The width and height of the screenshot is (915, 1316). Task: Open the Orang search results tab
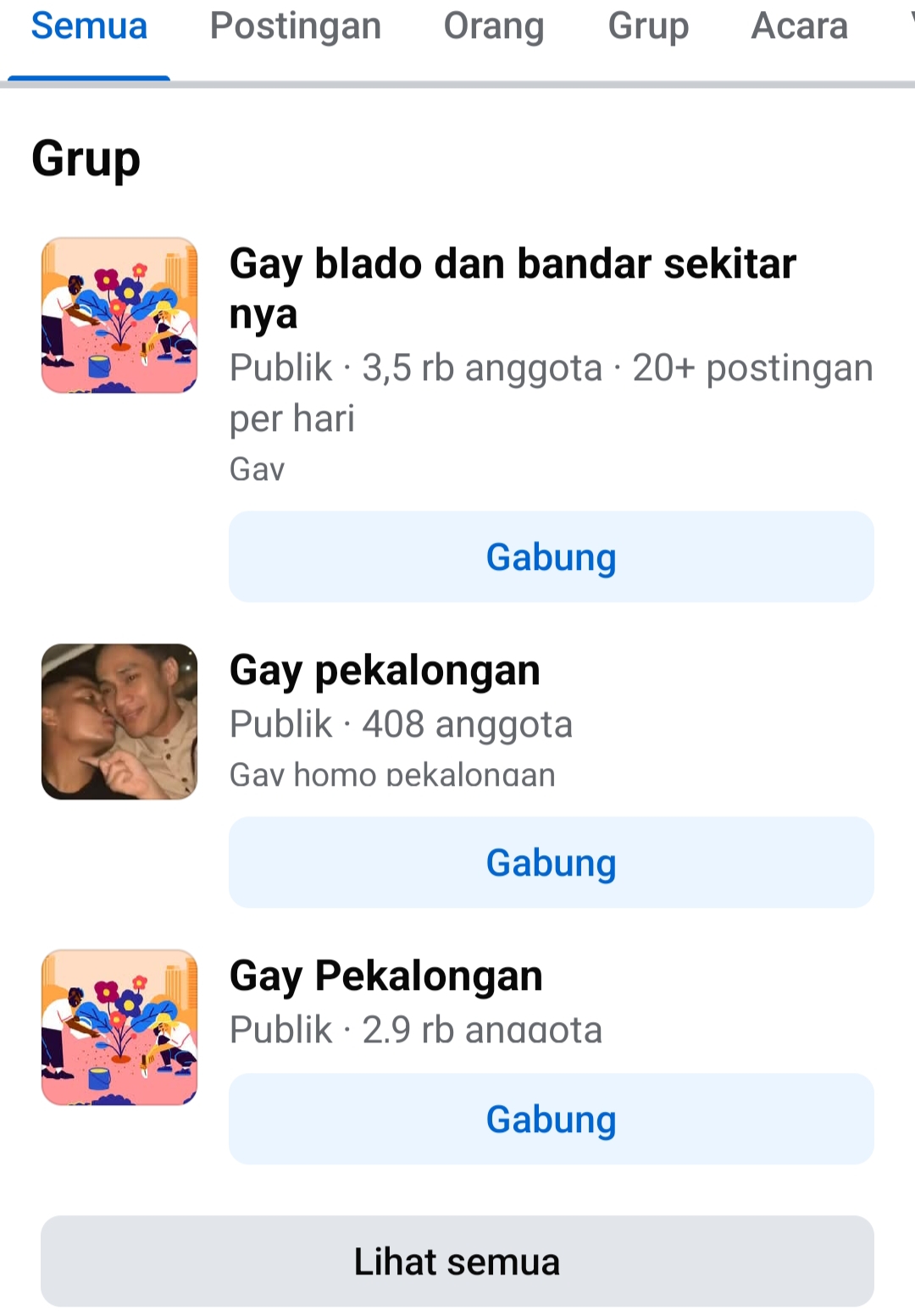[494, 26]
